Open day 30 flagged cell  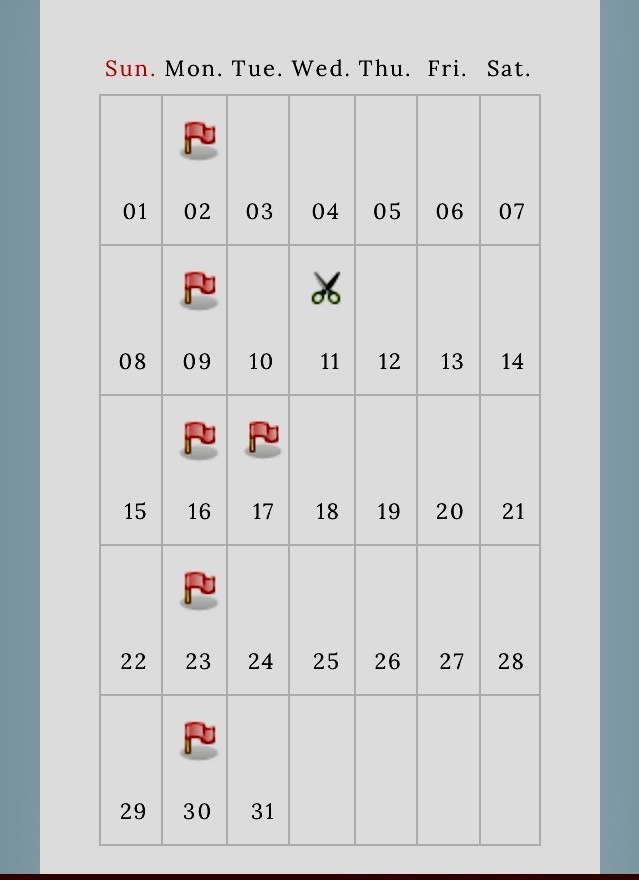click(195, 771)
